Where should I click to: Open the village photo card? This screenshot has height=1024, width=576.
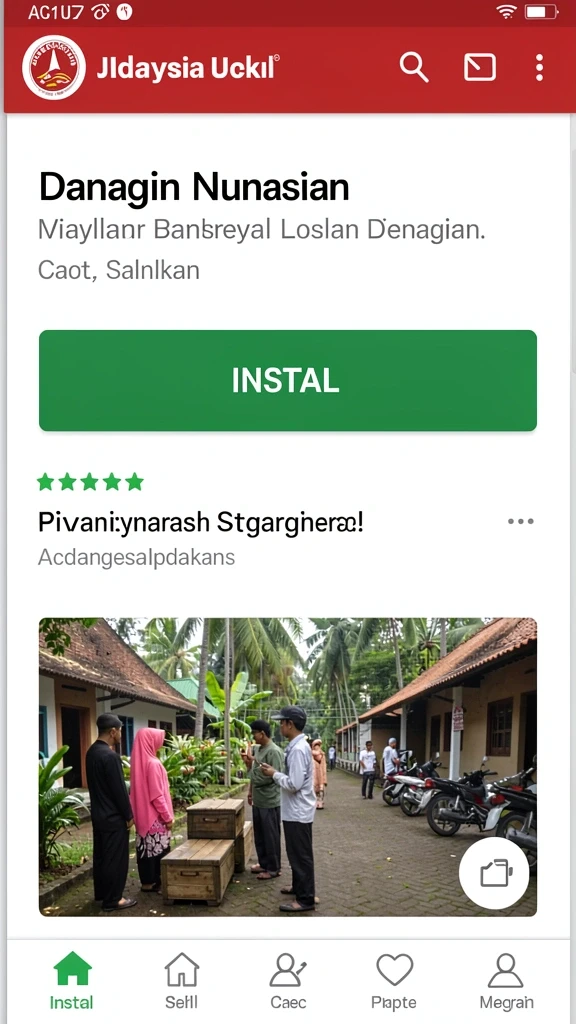point(288,767)
